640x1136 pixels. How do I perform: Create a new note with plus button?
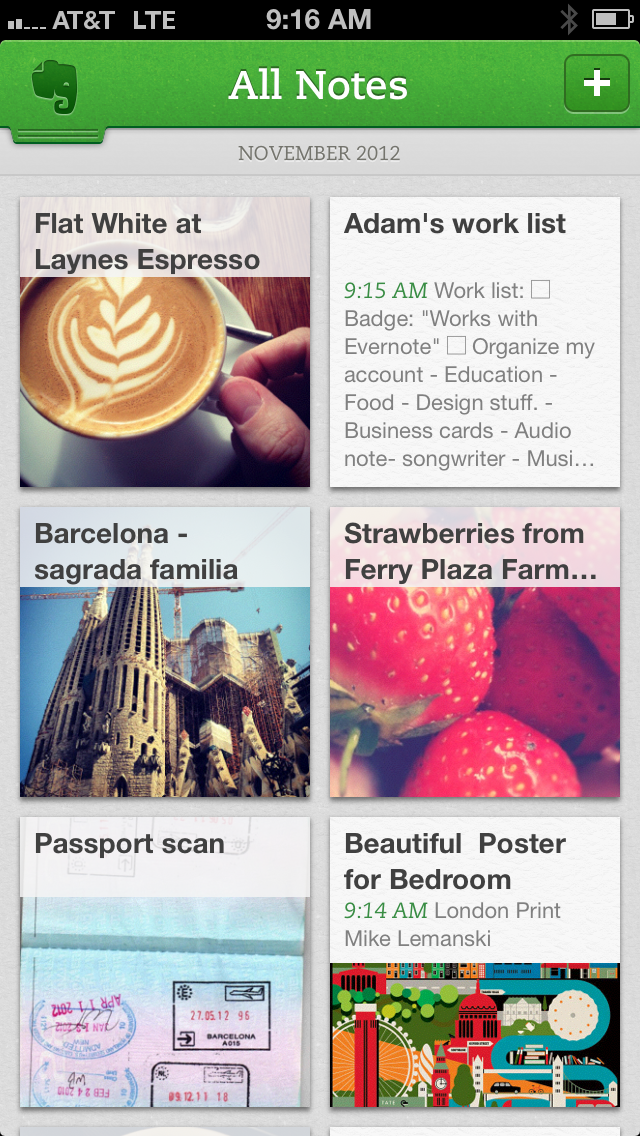pos(596,84)
